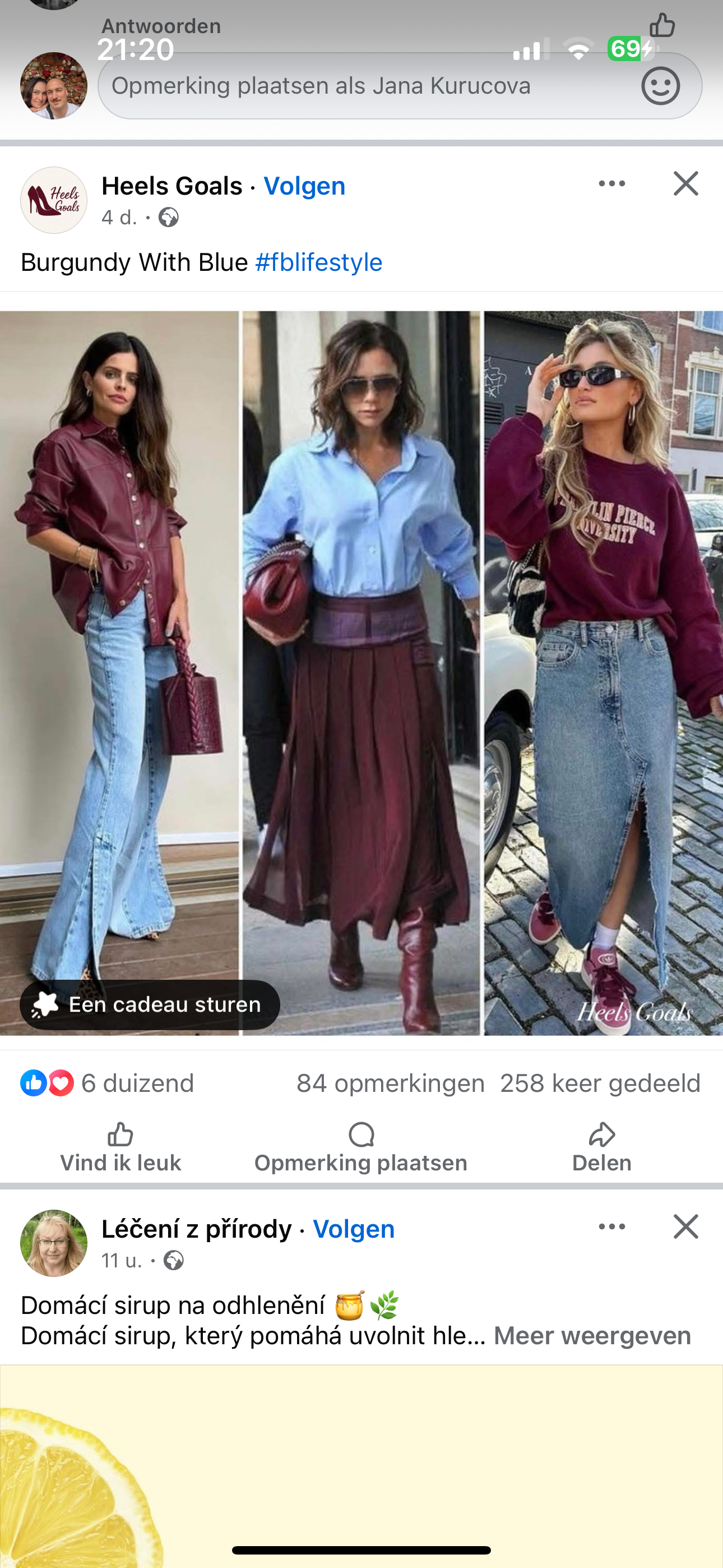Open the #fblifestyle hashtag
Screen dimensions: 723x1568
[318, 262]
